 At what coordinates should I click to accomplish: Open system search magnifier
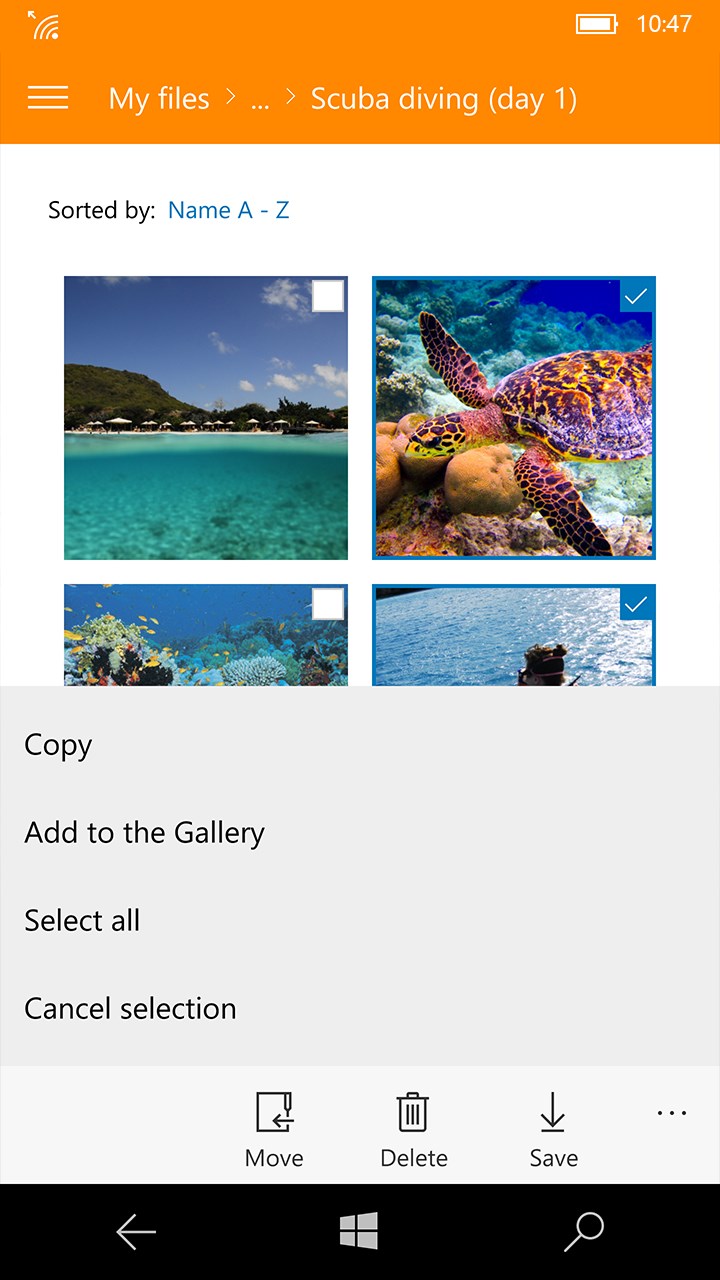pos(584,1232)
